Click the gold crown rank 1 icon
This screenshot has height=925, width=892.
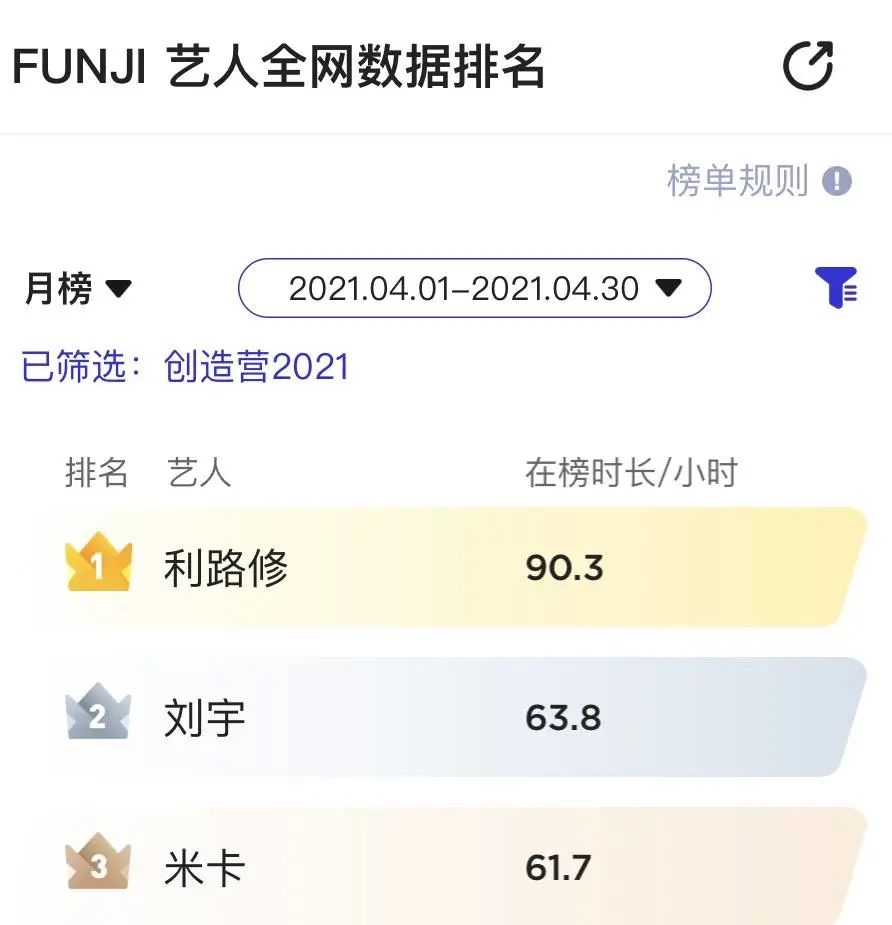coord(95,567)
